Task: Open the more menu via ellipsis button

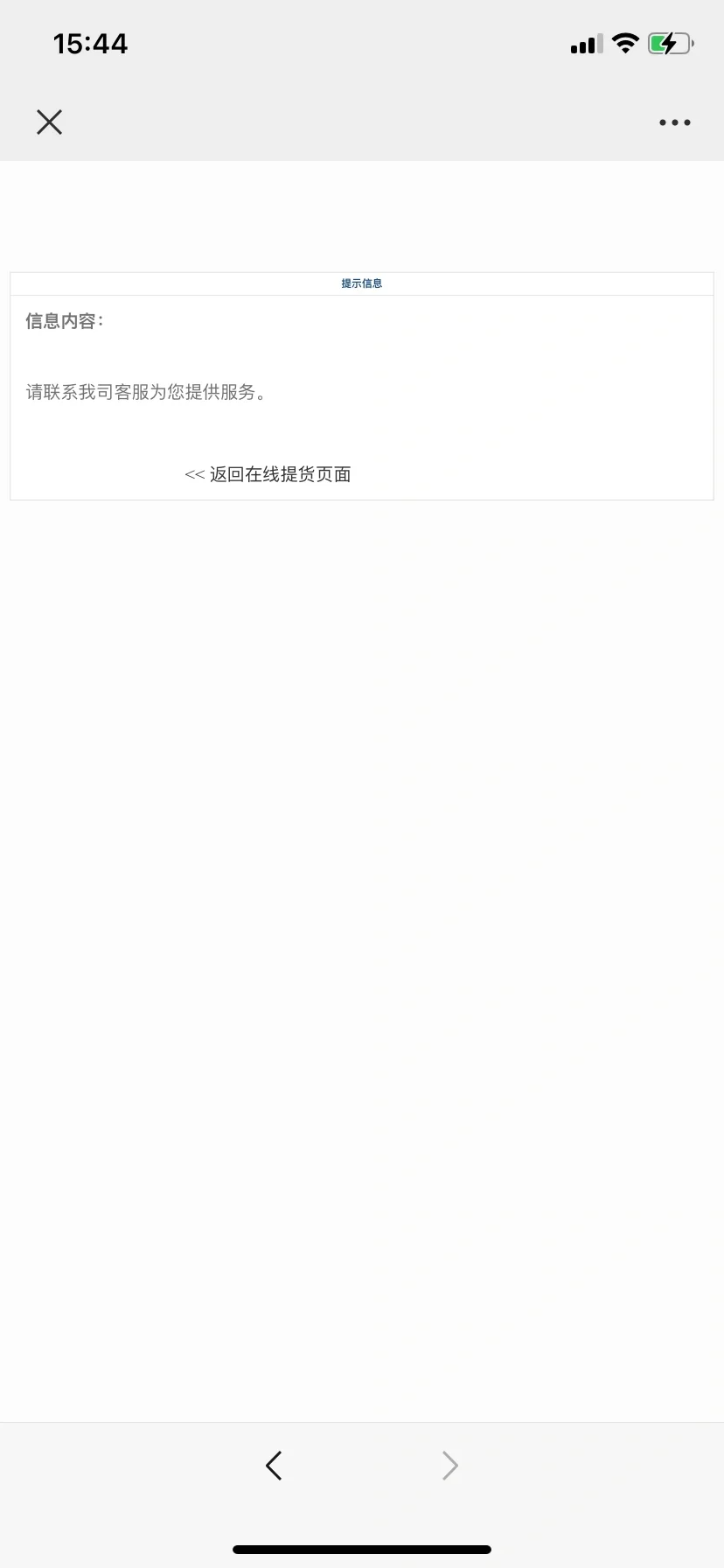Action: tap(674, 122)
